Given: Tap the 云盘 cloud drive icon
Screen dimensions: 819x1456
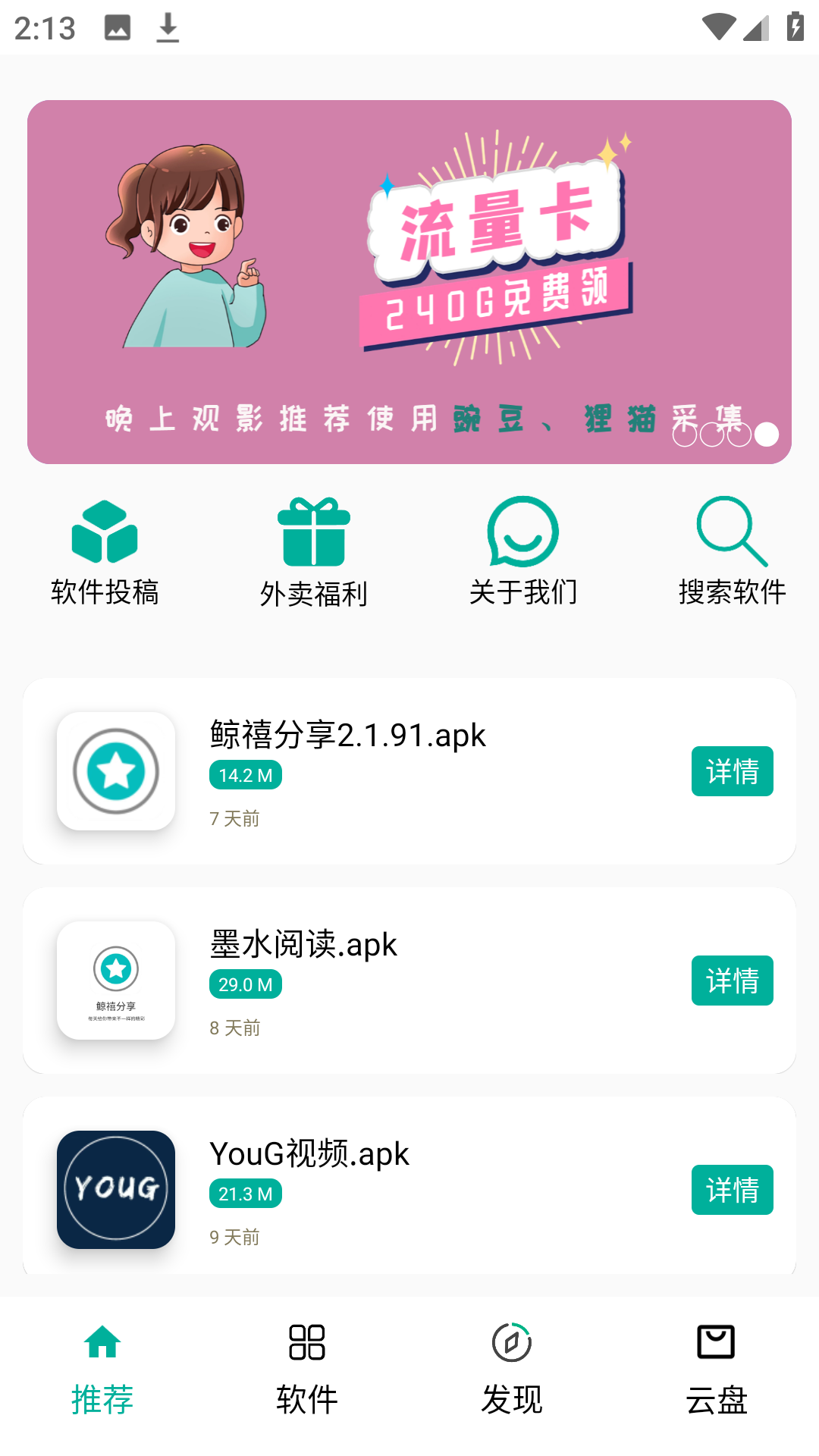Looking at the screenshot, I should pos(717,1342).
